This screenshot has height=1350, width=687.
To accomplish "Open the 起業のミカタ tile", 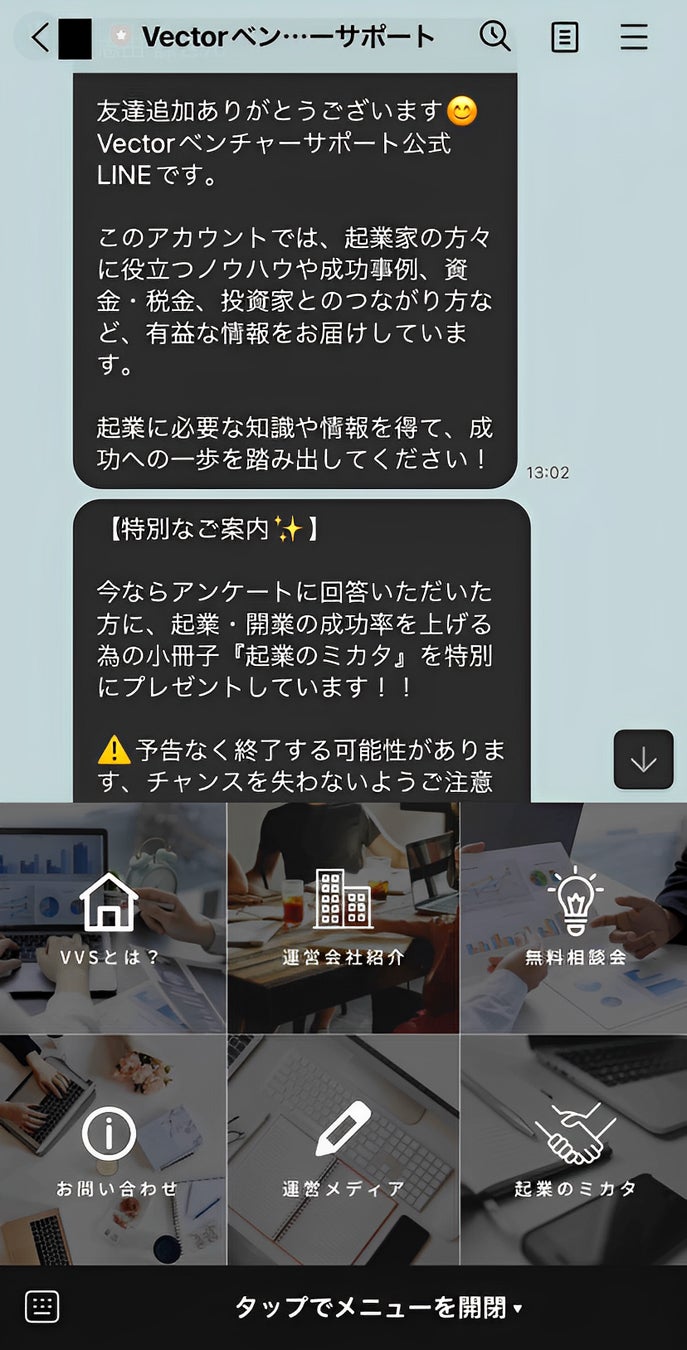I will tap(575, 1150).
